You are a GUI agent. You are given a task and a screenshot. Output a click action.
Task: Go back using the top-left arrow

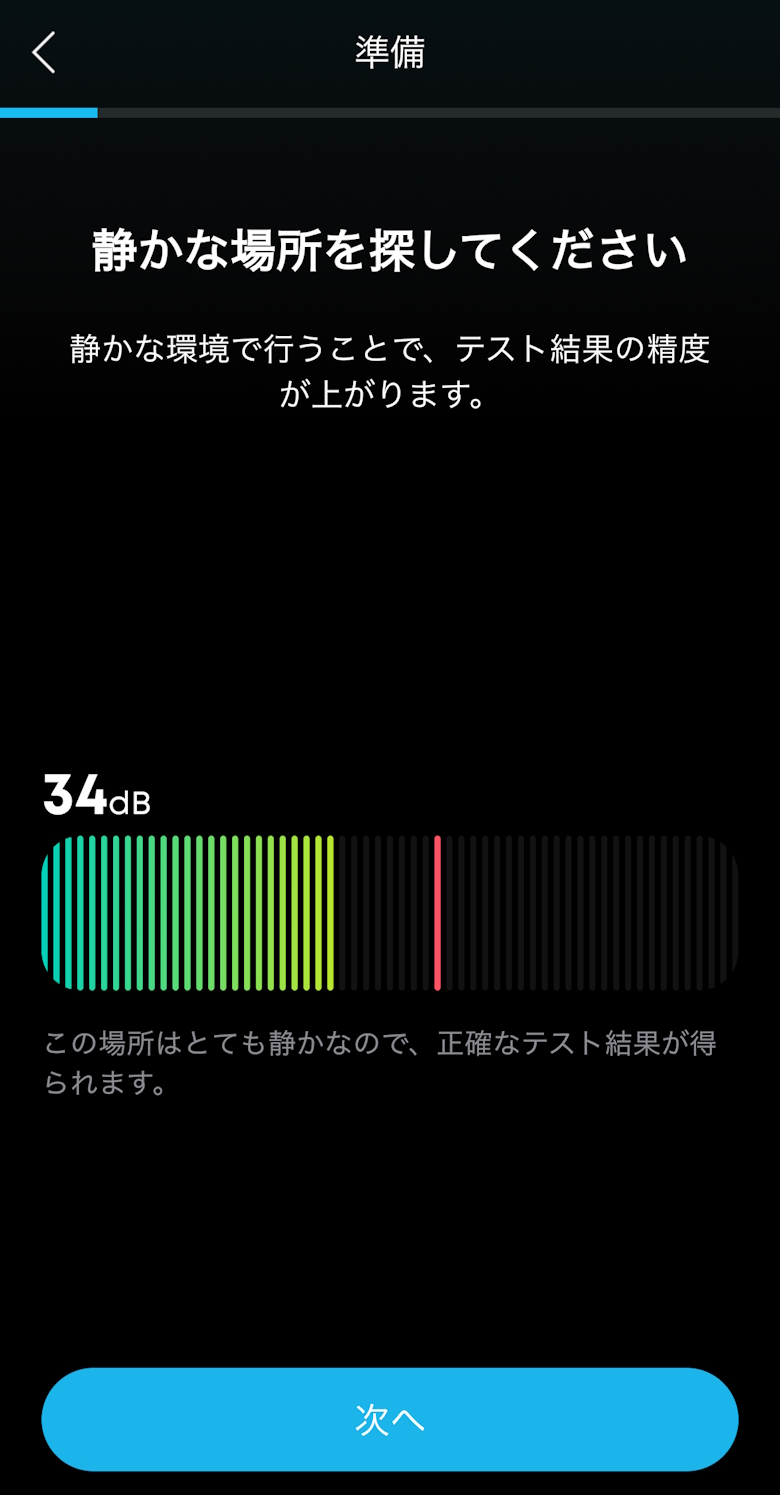[x=44, y=52]
